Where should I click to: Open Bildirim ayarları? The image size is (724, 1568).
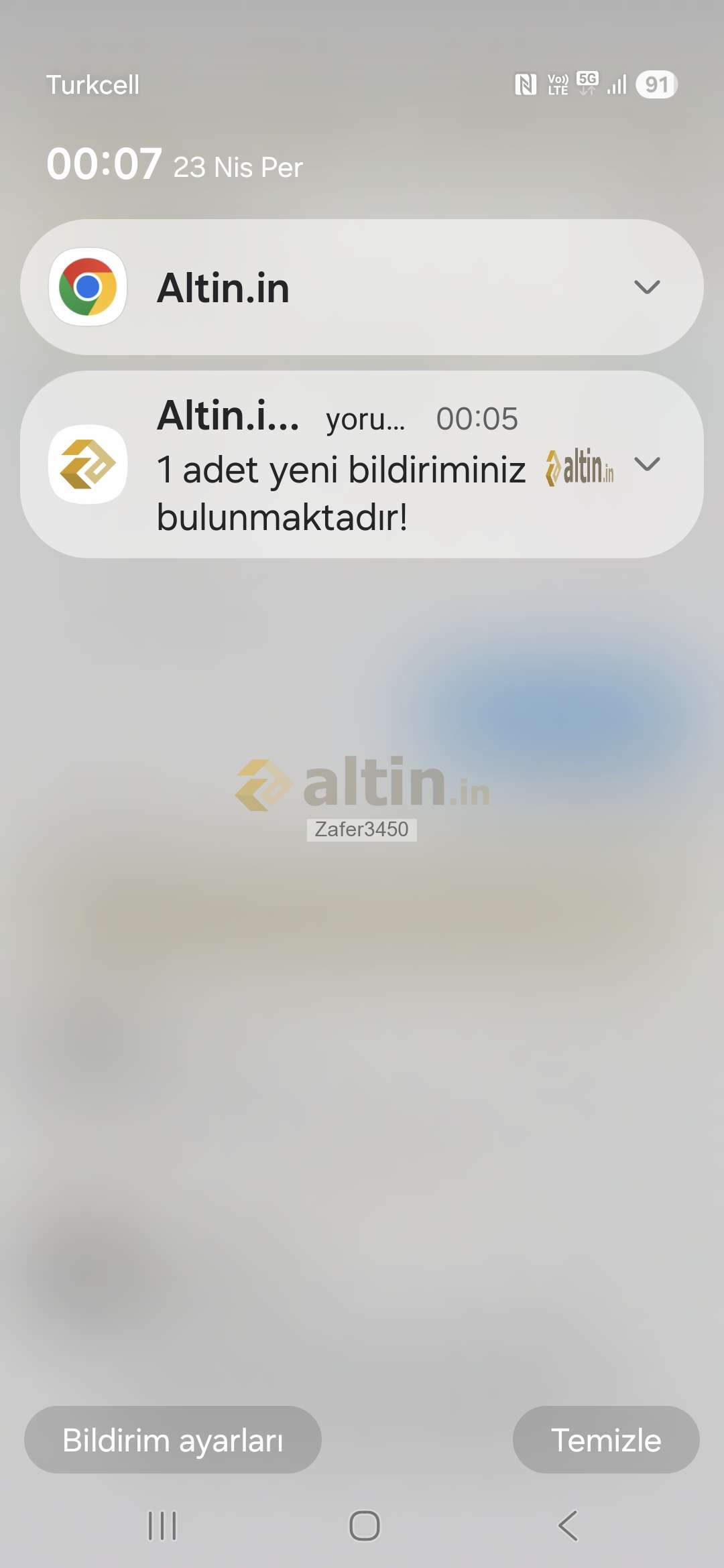[173, 1439]
